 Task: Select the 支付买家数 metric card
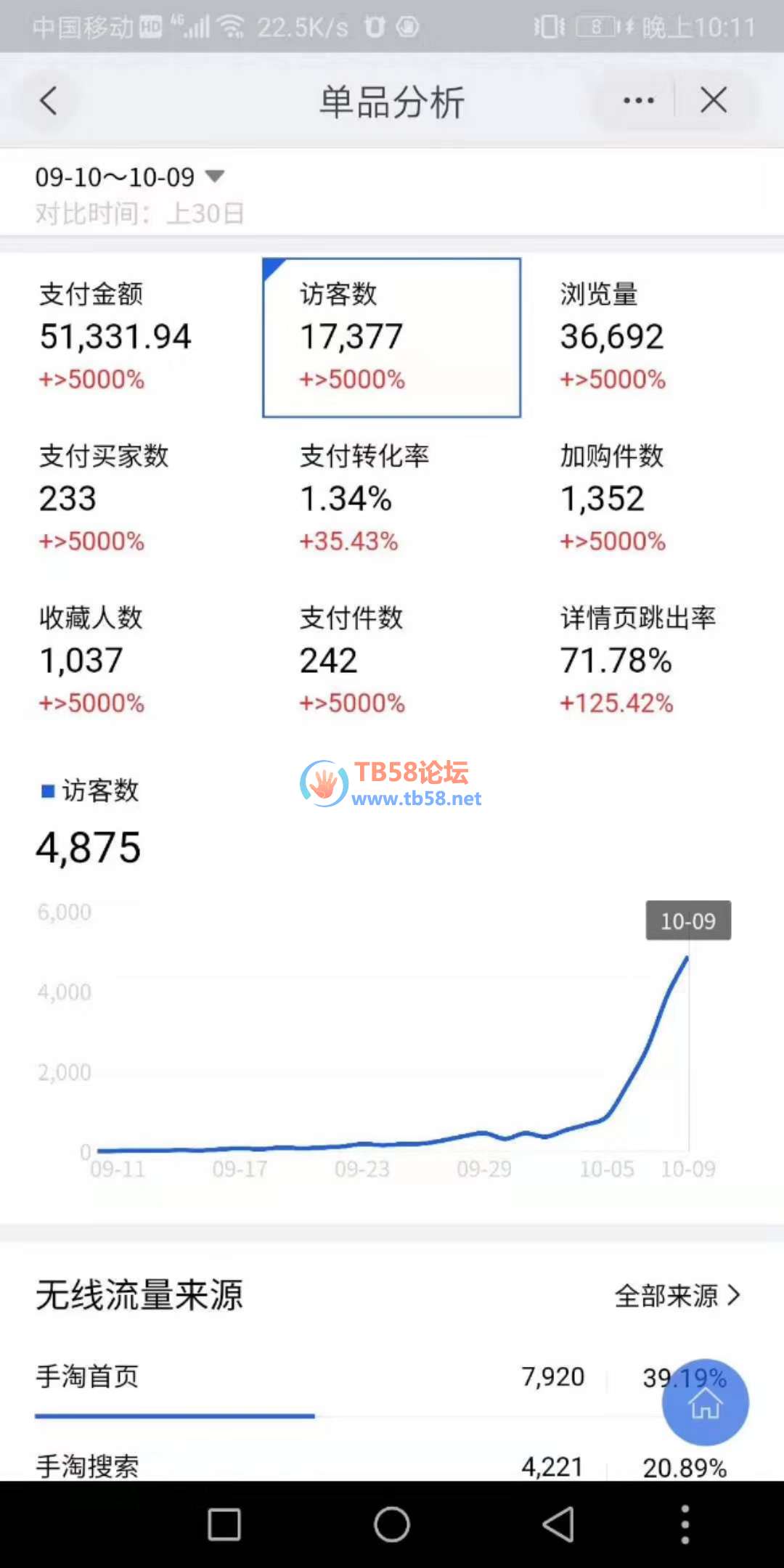tap(131, 499)
